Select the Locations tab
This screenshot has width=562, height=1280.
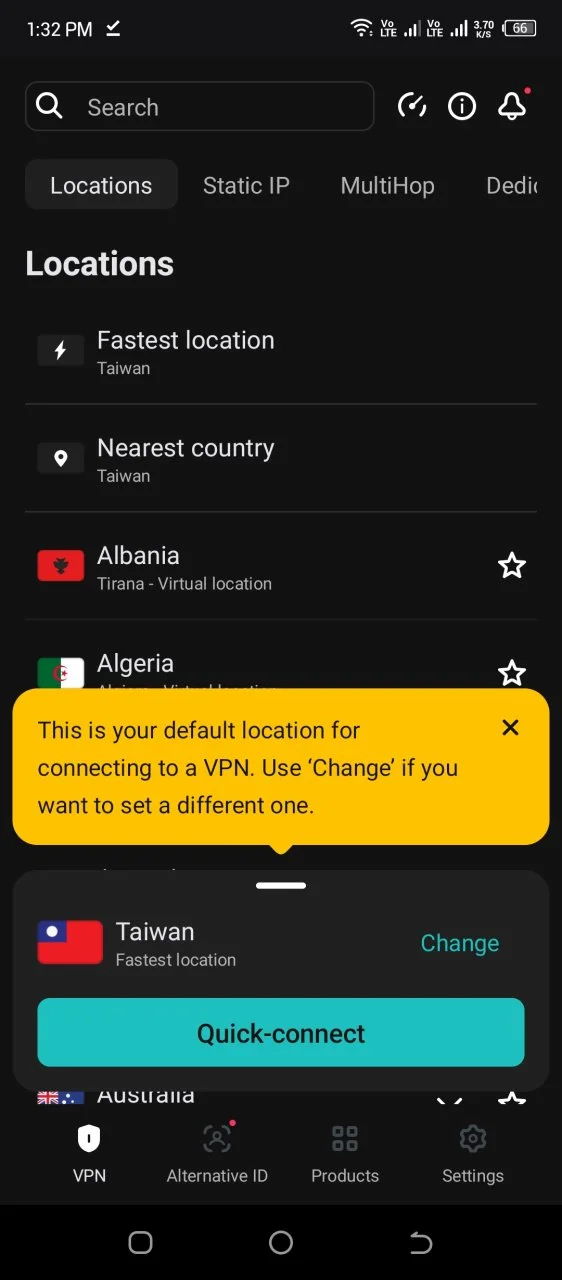[x=101, y=185]
